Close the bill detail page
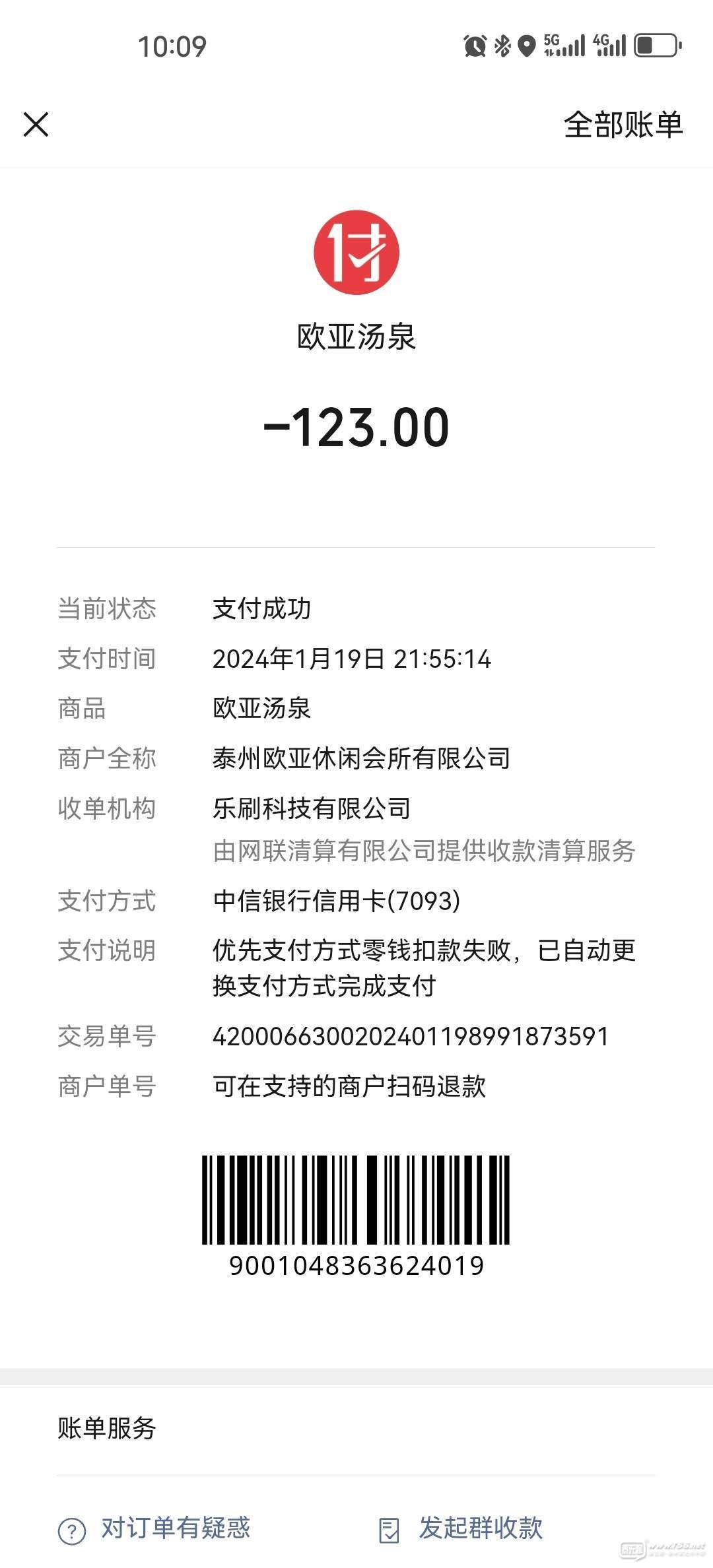This screenshot has height=1568, width=713. click(x=36, y=124)
